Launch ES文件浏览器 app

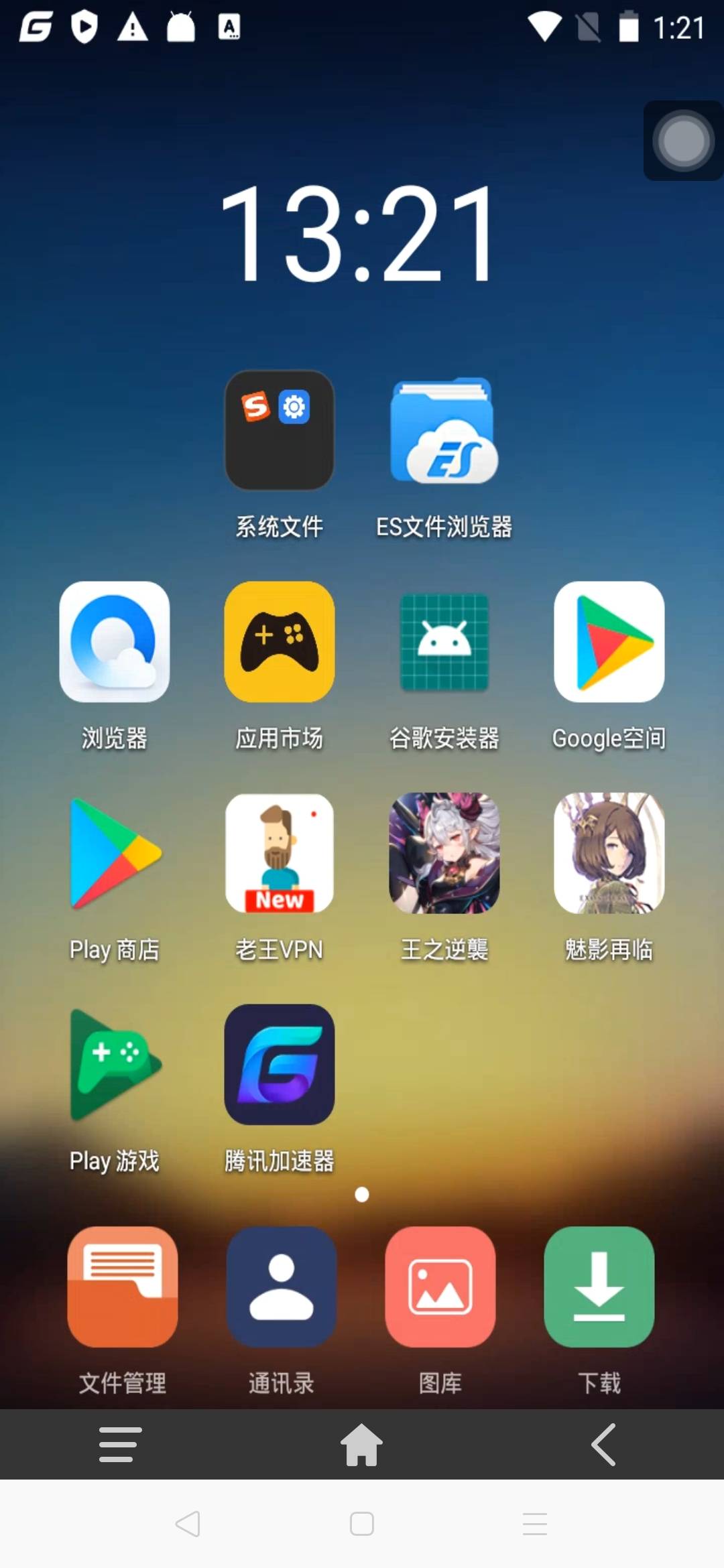point(444,431)
